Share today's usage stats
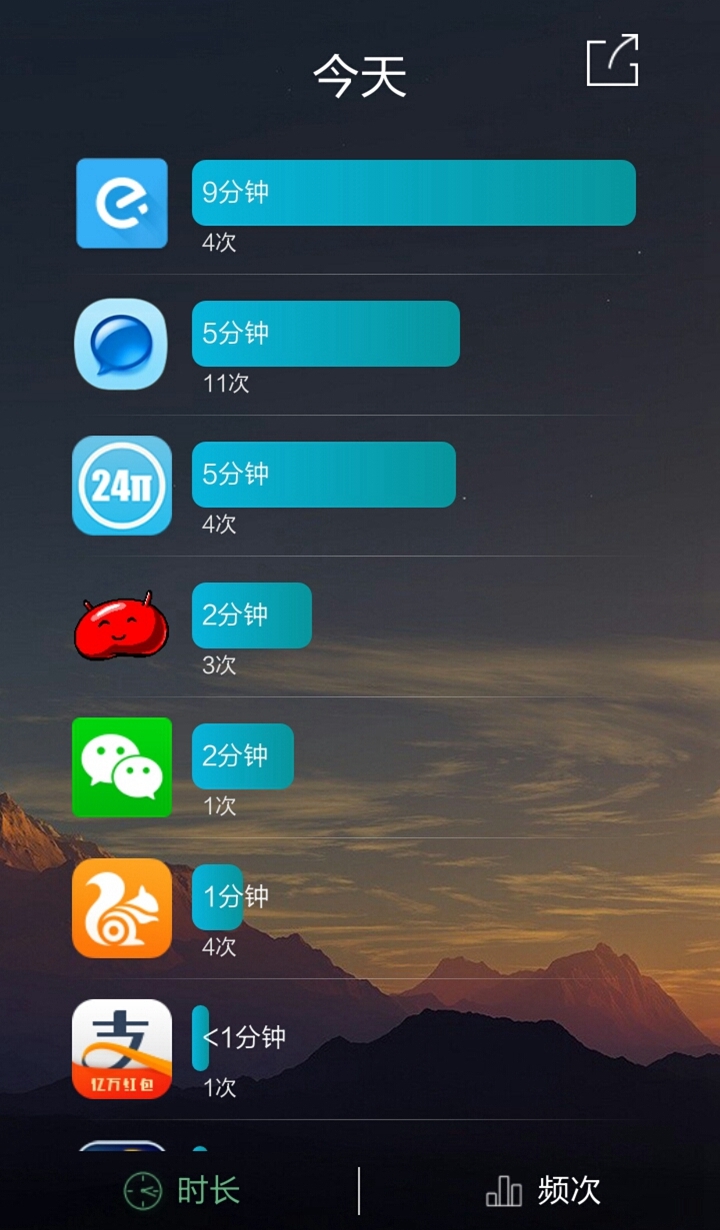The image size is (720, 1230). (x=612, y=61)
